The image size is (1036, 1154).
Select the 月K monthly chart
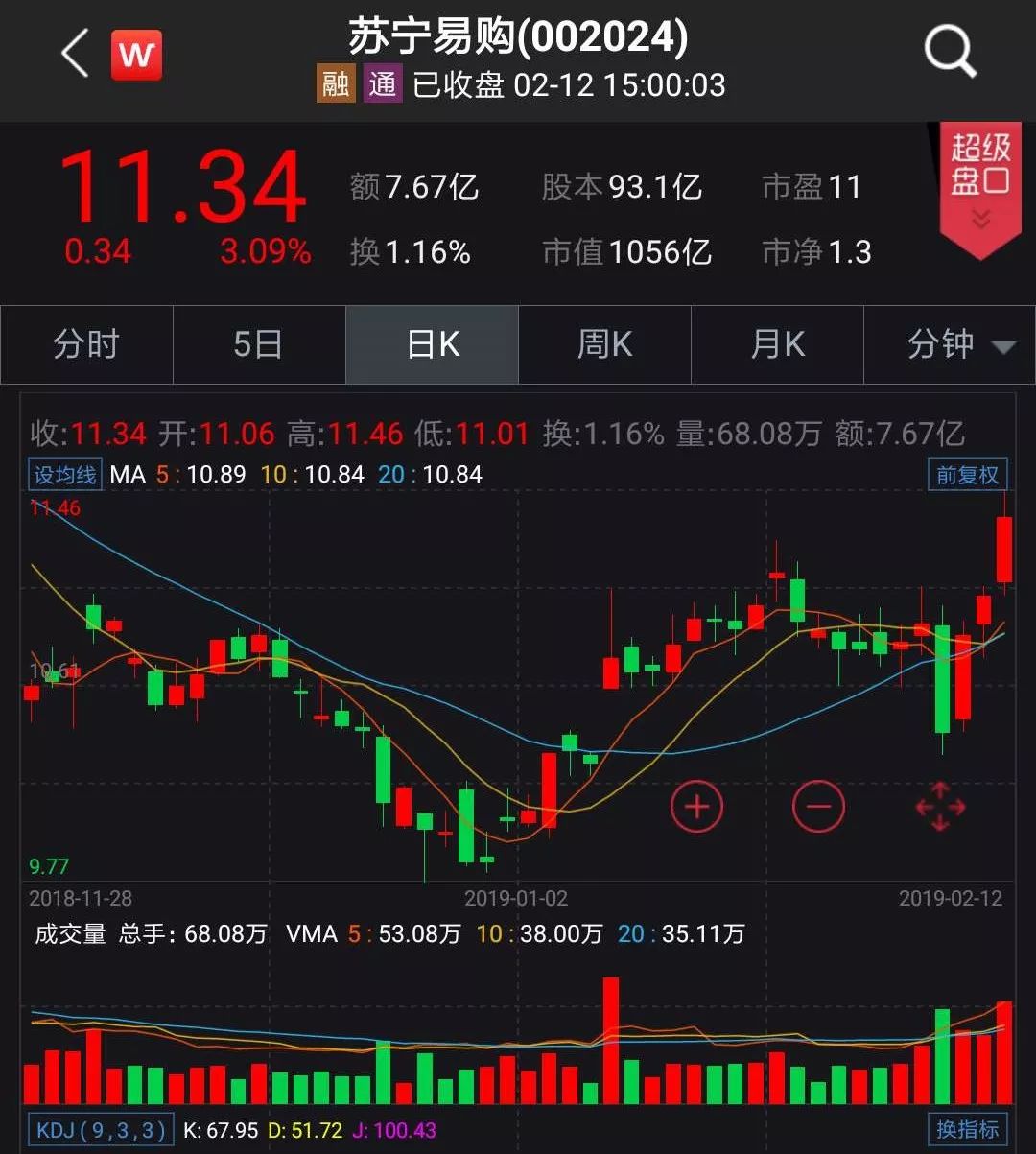tap(777, 344)
